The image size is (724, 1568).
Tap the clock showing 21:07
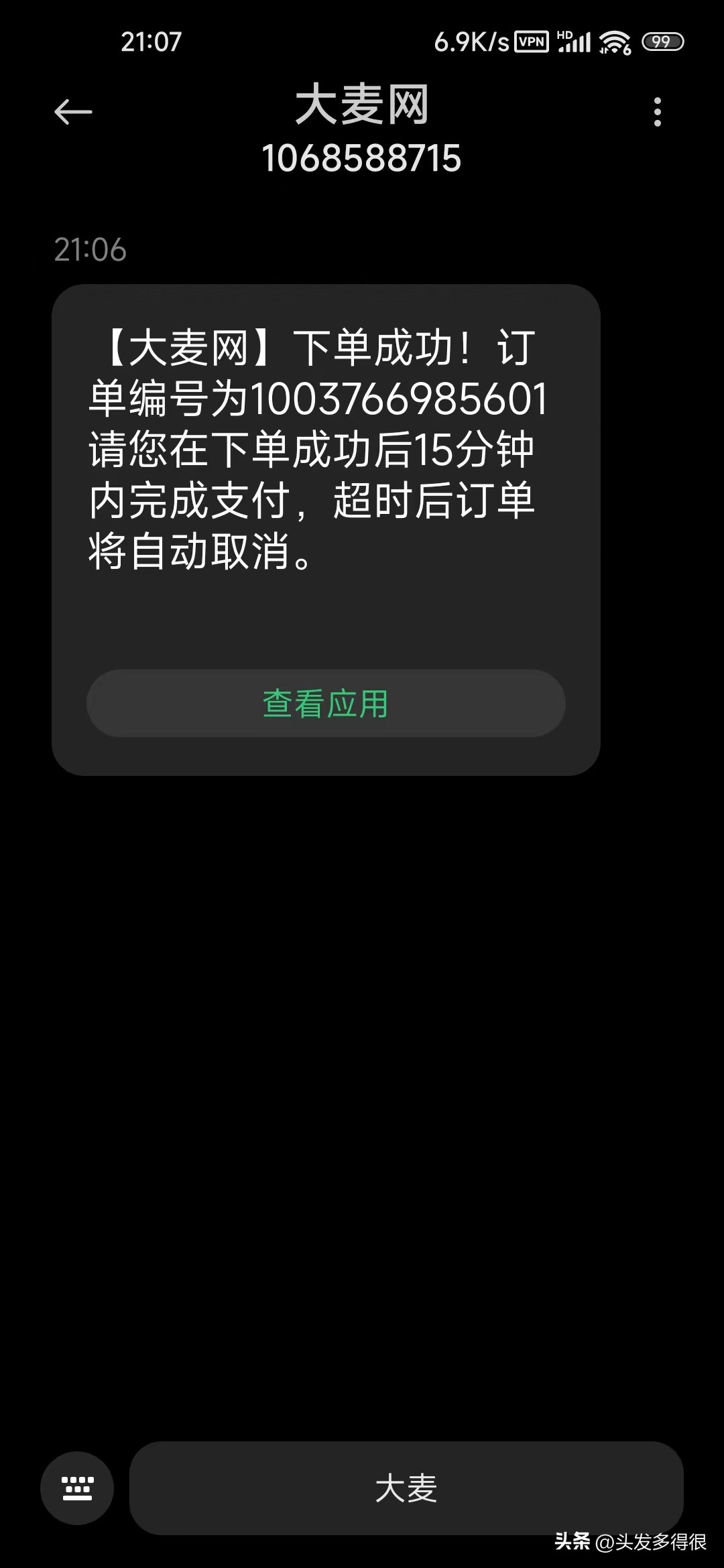(x=153, y=42)
